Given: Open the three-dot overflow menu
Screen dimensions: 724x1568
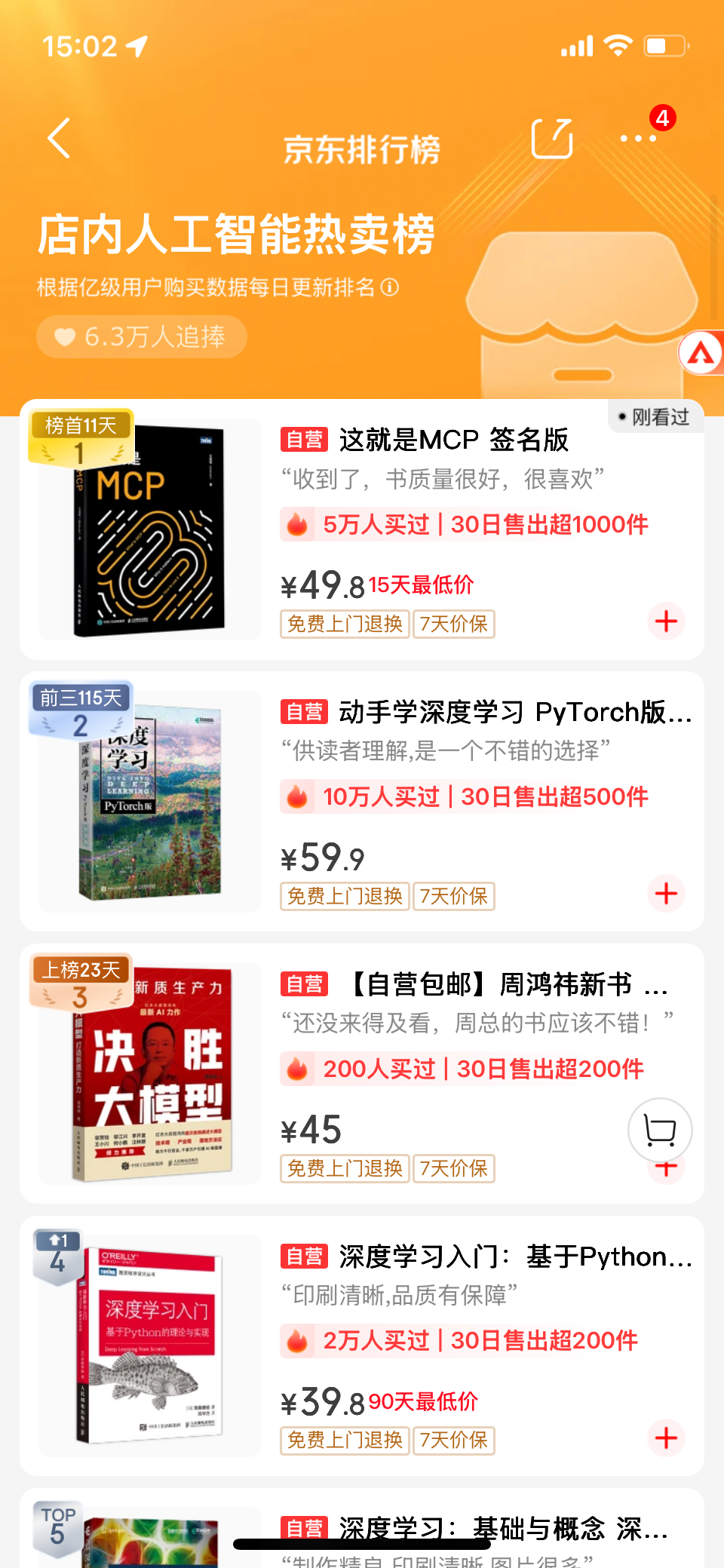Looking at the screenshot, I should pos(638,139).
